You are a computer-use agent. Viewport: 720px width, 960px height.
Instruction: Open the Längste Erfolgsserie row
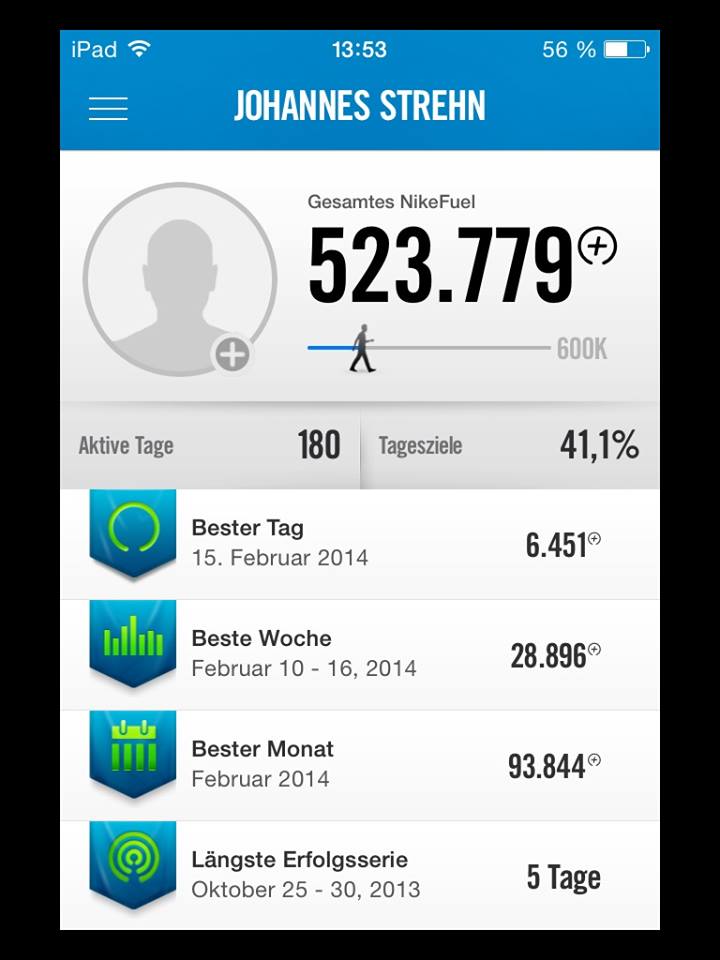tap(360, 875)
